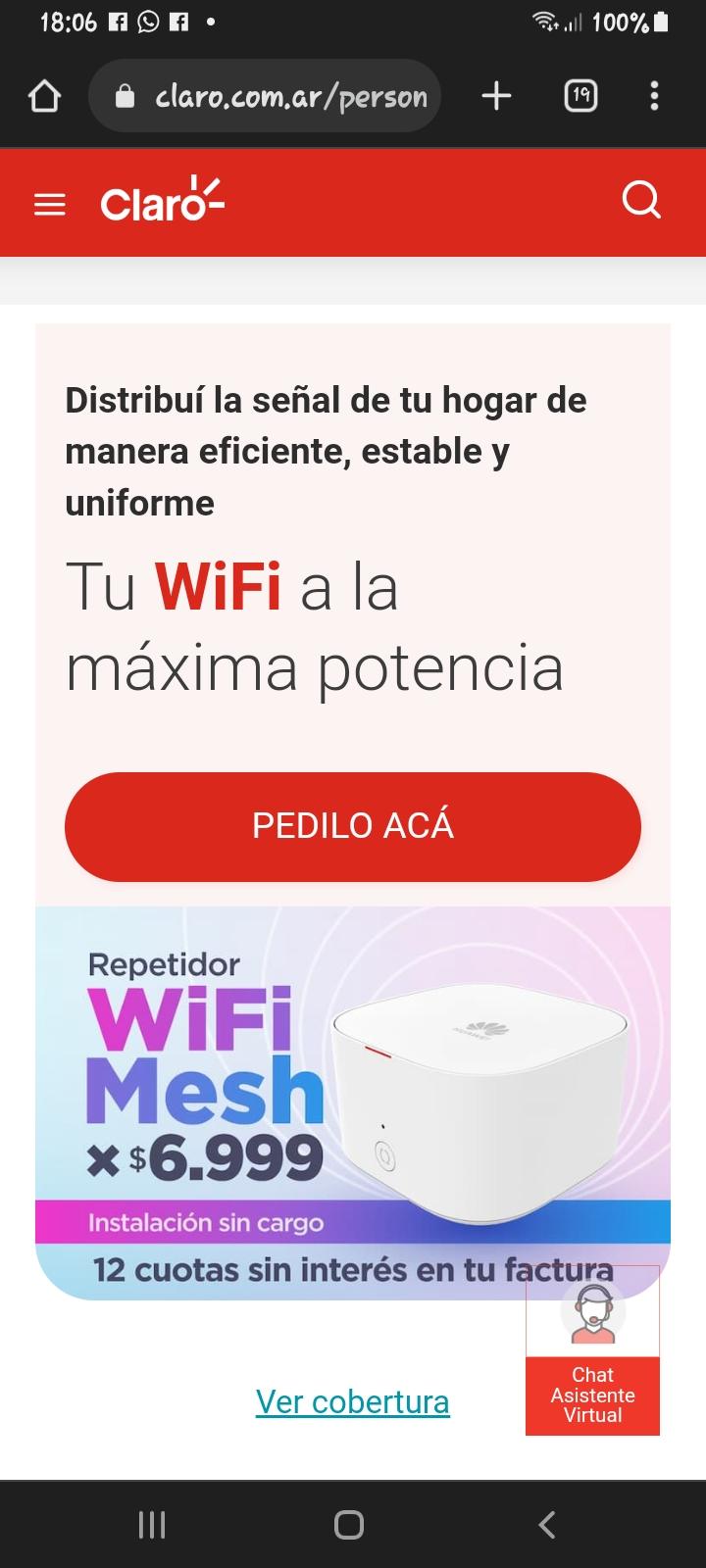Open the Ver cobertura link
The image size is (706, 1568).
pyautogui.click(x=353, y=1401)
